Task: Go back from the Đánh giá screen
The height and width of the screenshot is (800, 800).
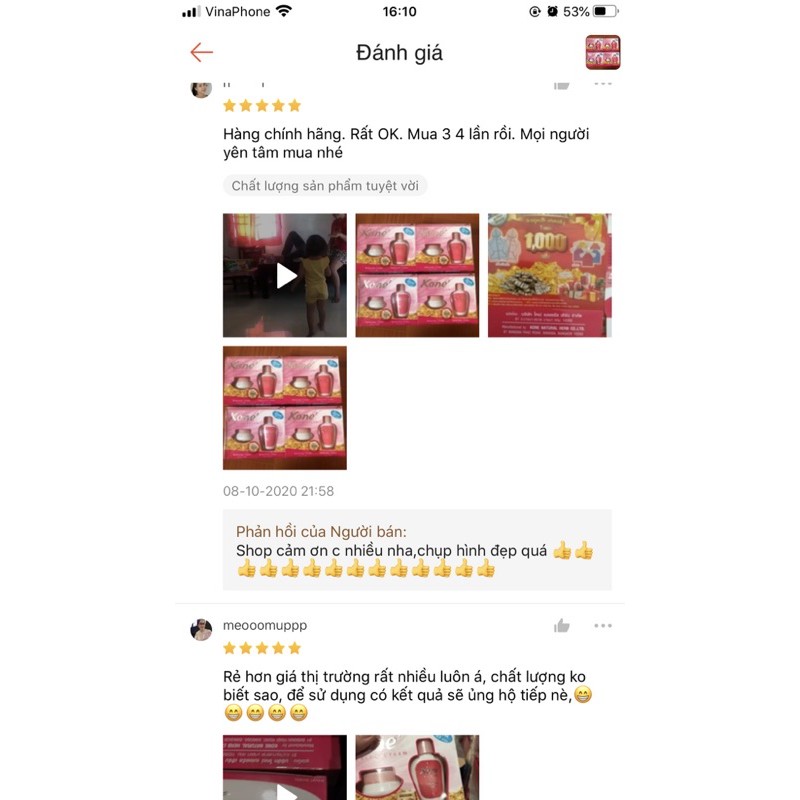Action: (202, 53)
